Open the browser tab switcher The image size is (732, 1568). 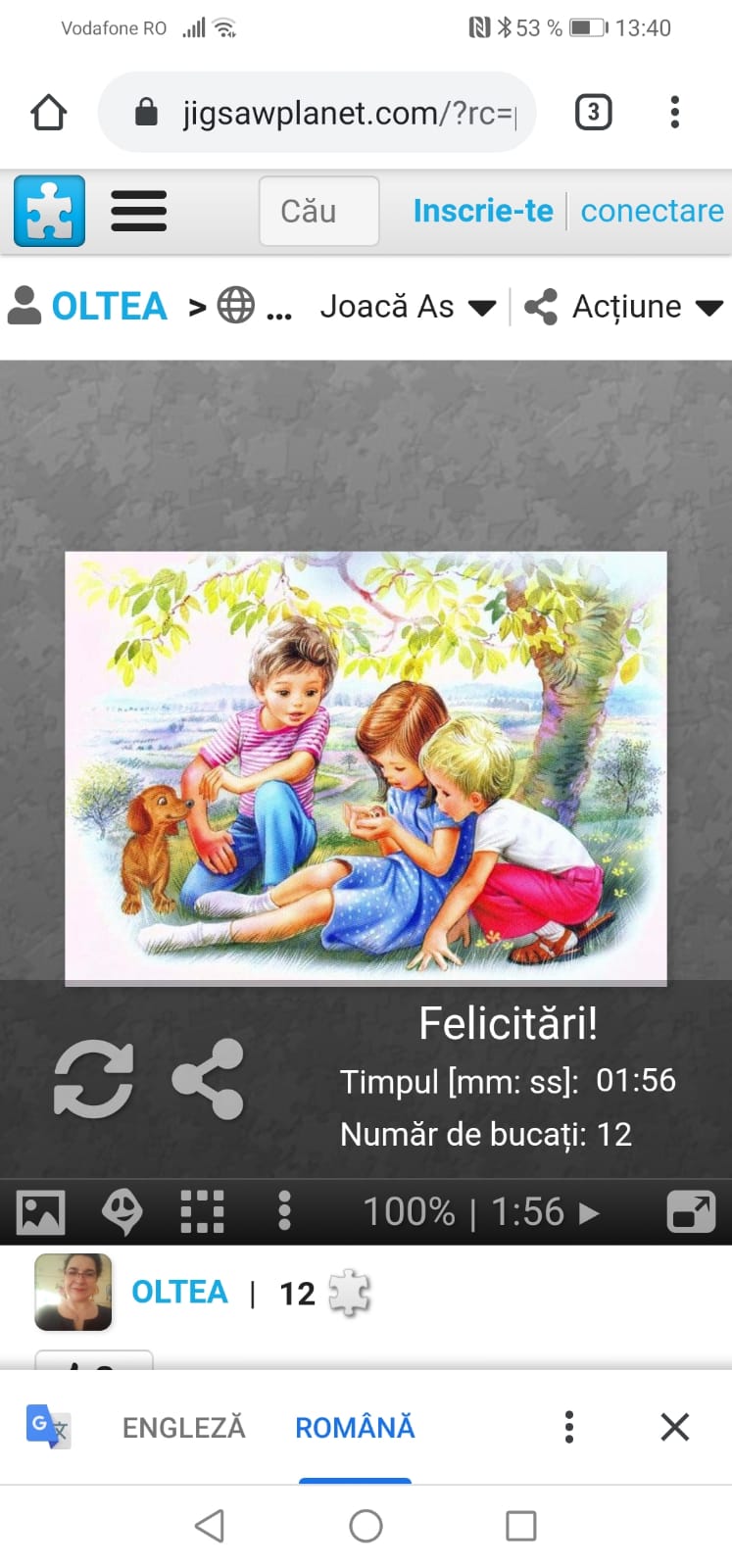593,113
